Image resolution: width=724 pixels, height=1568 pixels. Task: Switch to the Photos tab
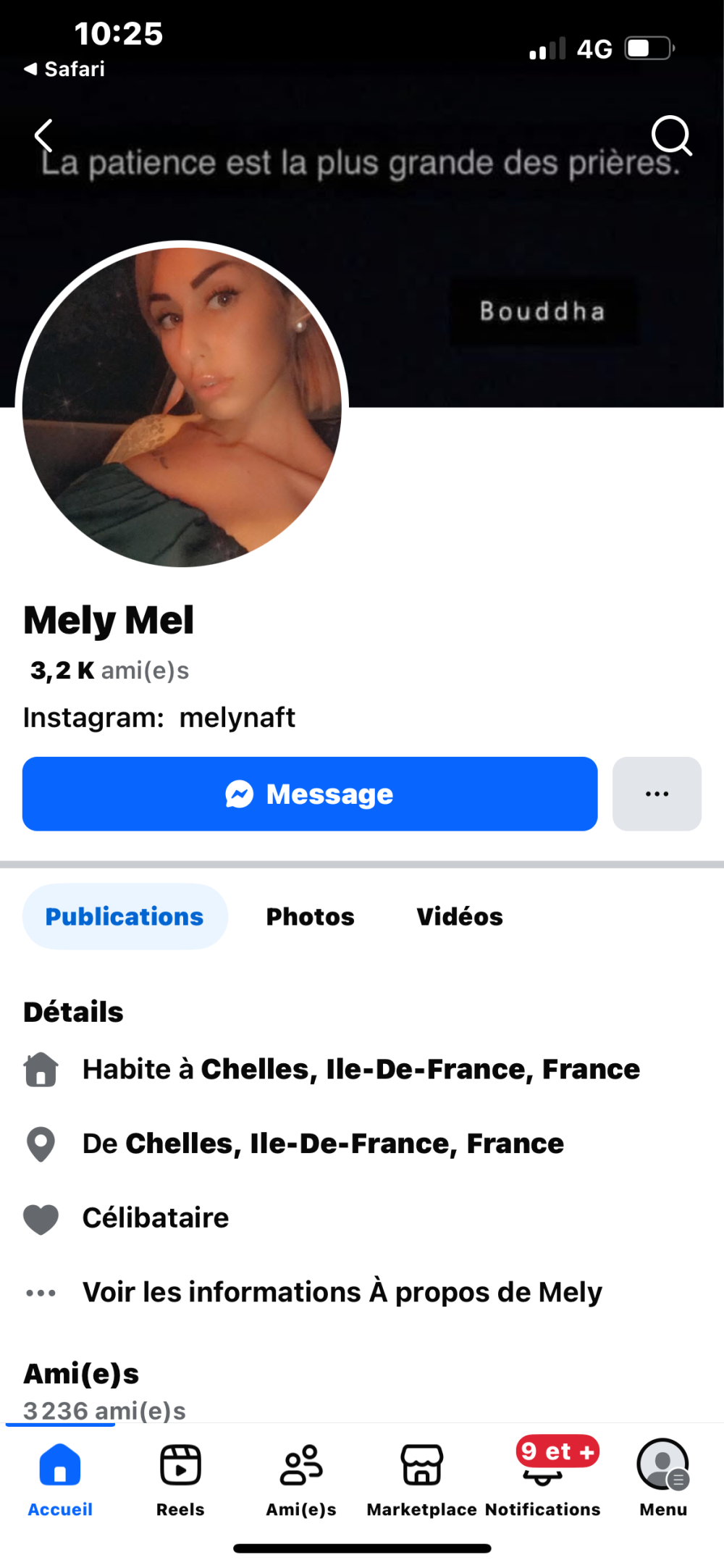click(310, 916)
